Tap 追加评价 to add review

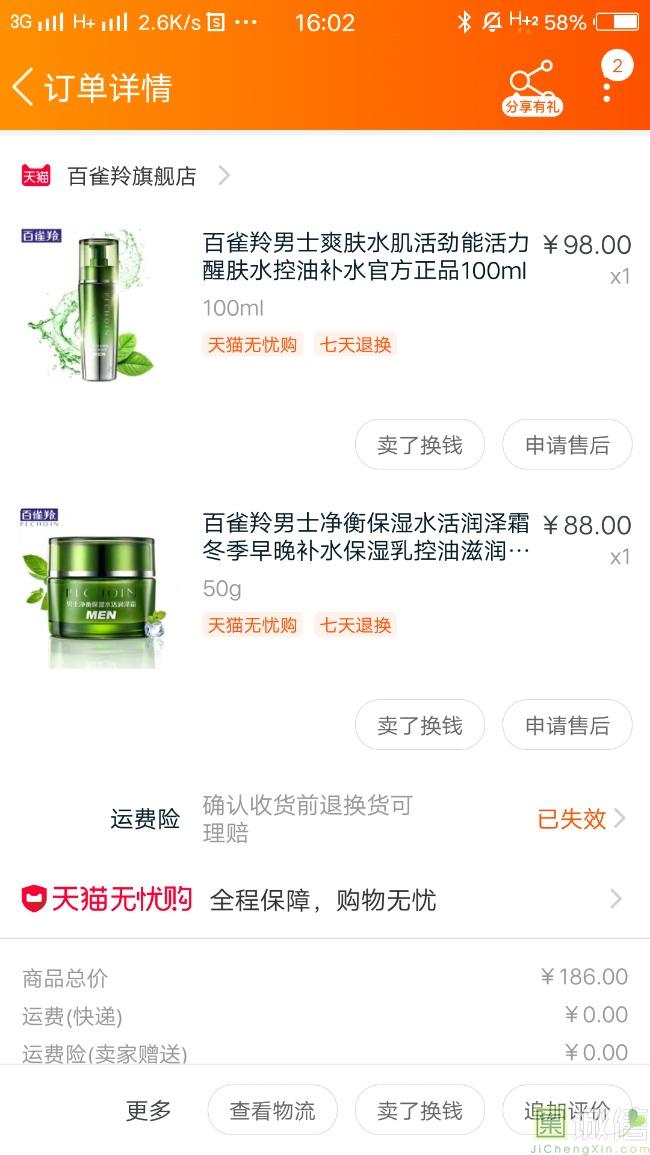567,1110
